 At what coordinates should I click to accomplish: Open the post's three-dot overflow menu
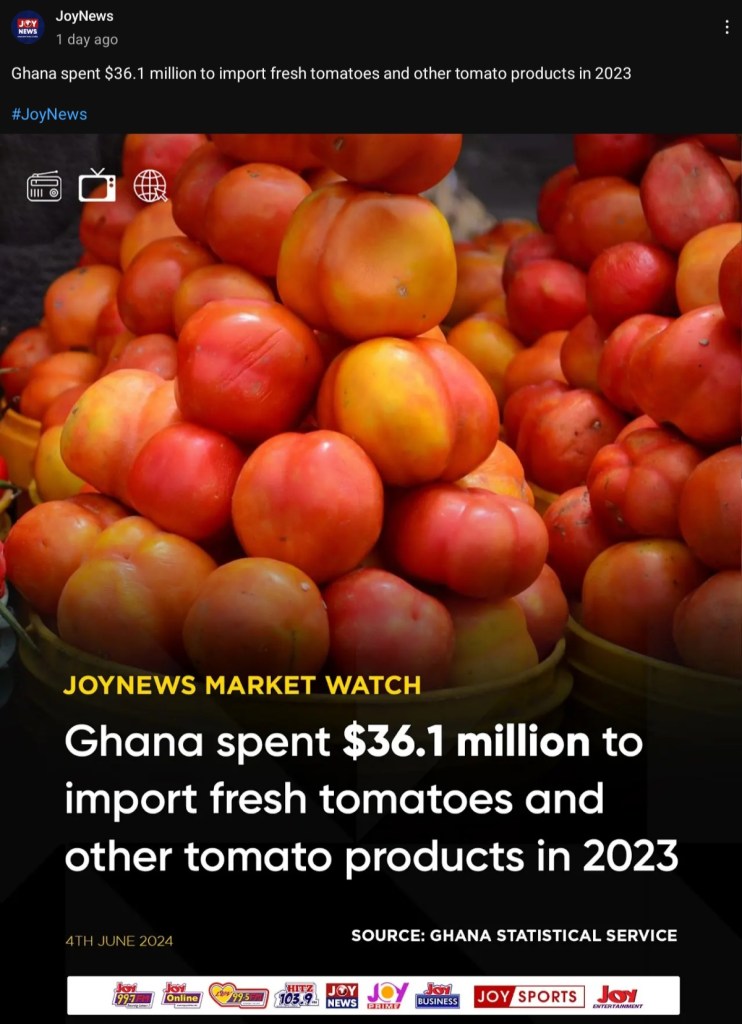(727, 27)
